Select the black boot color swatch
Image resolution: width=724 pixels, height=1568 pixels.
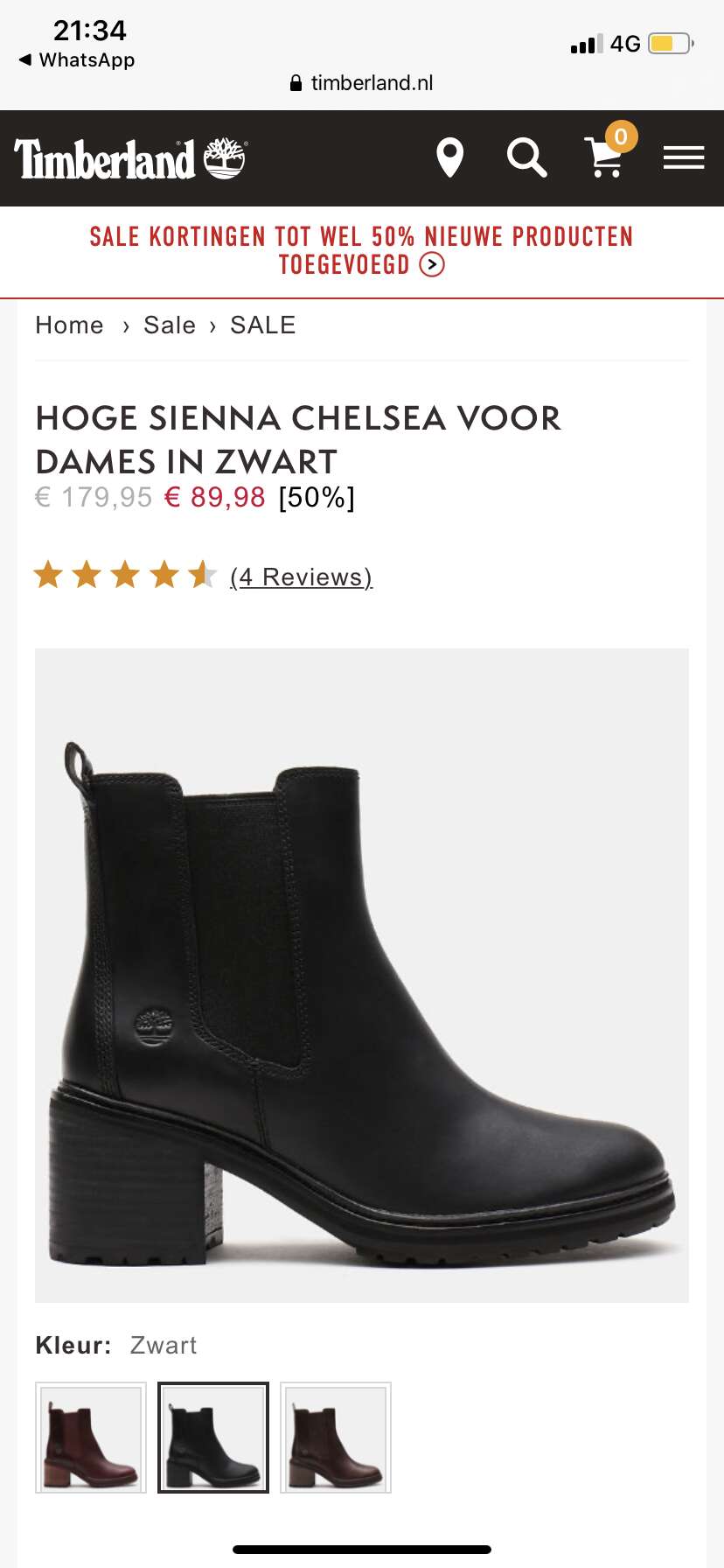pos(213,1437)
